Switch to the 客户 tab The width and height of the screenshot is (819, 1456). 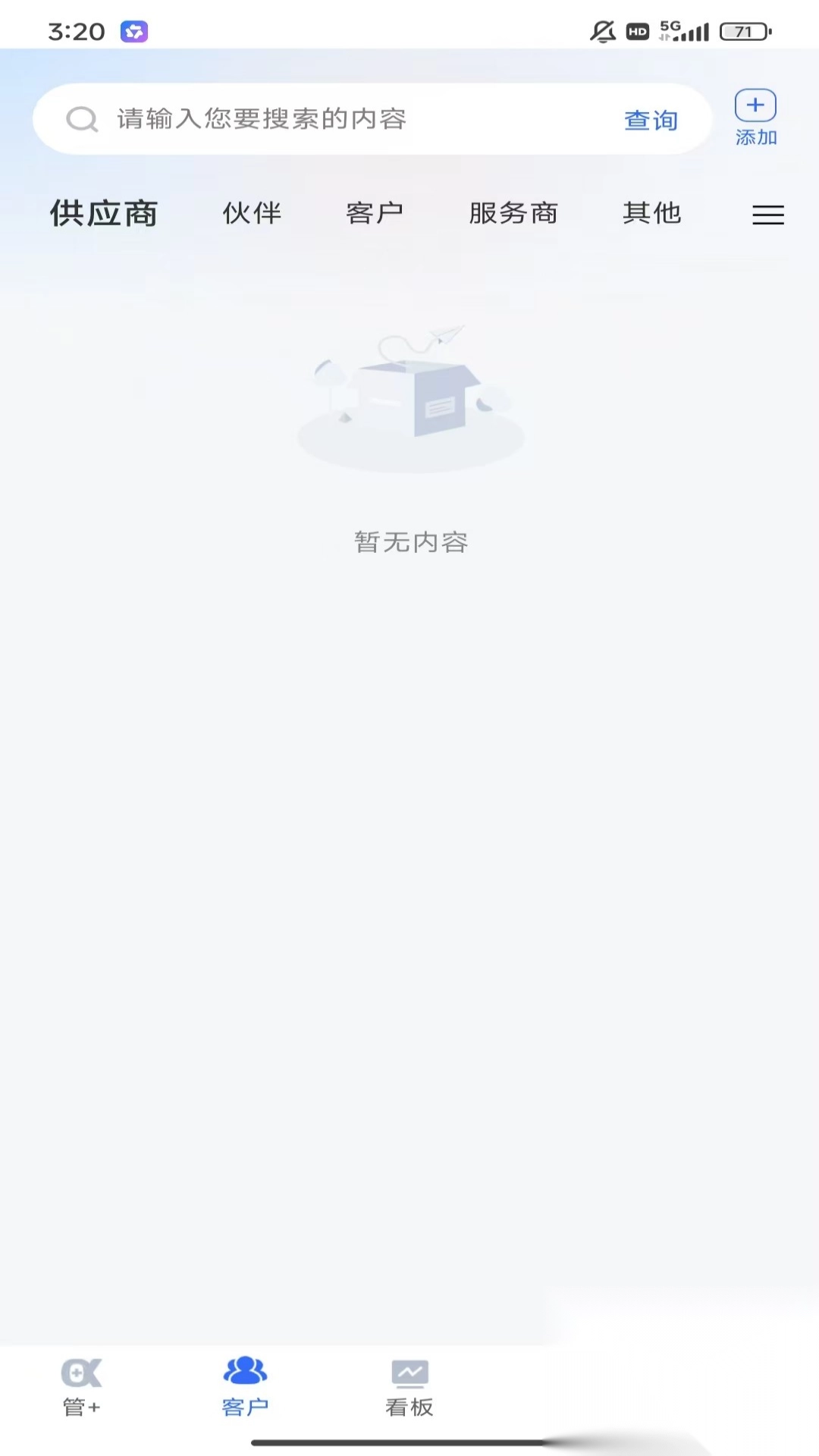pyautogui.click(x=375, y=213)
